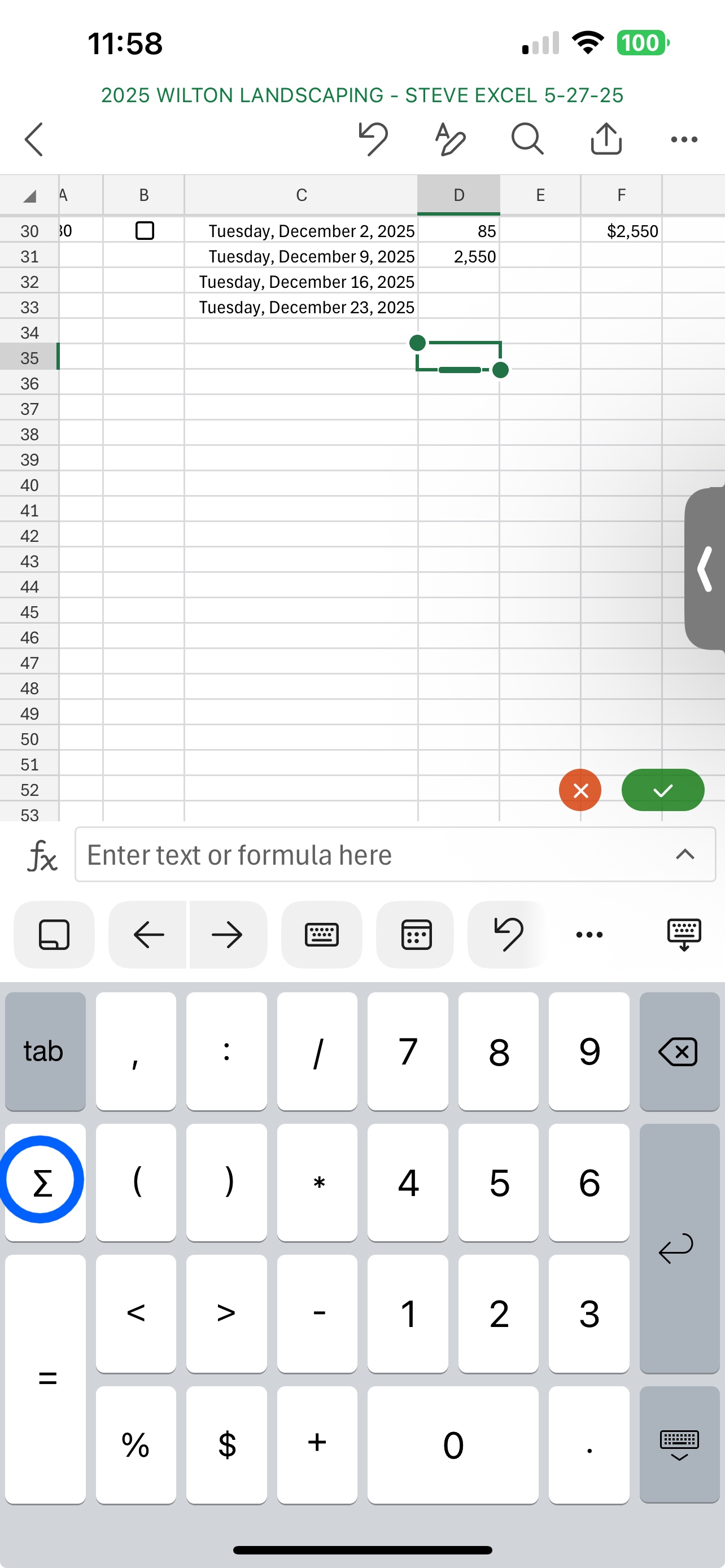Open the date picker calendar

[x=416, y=934]
